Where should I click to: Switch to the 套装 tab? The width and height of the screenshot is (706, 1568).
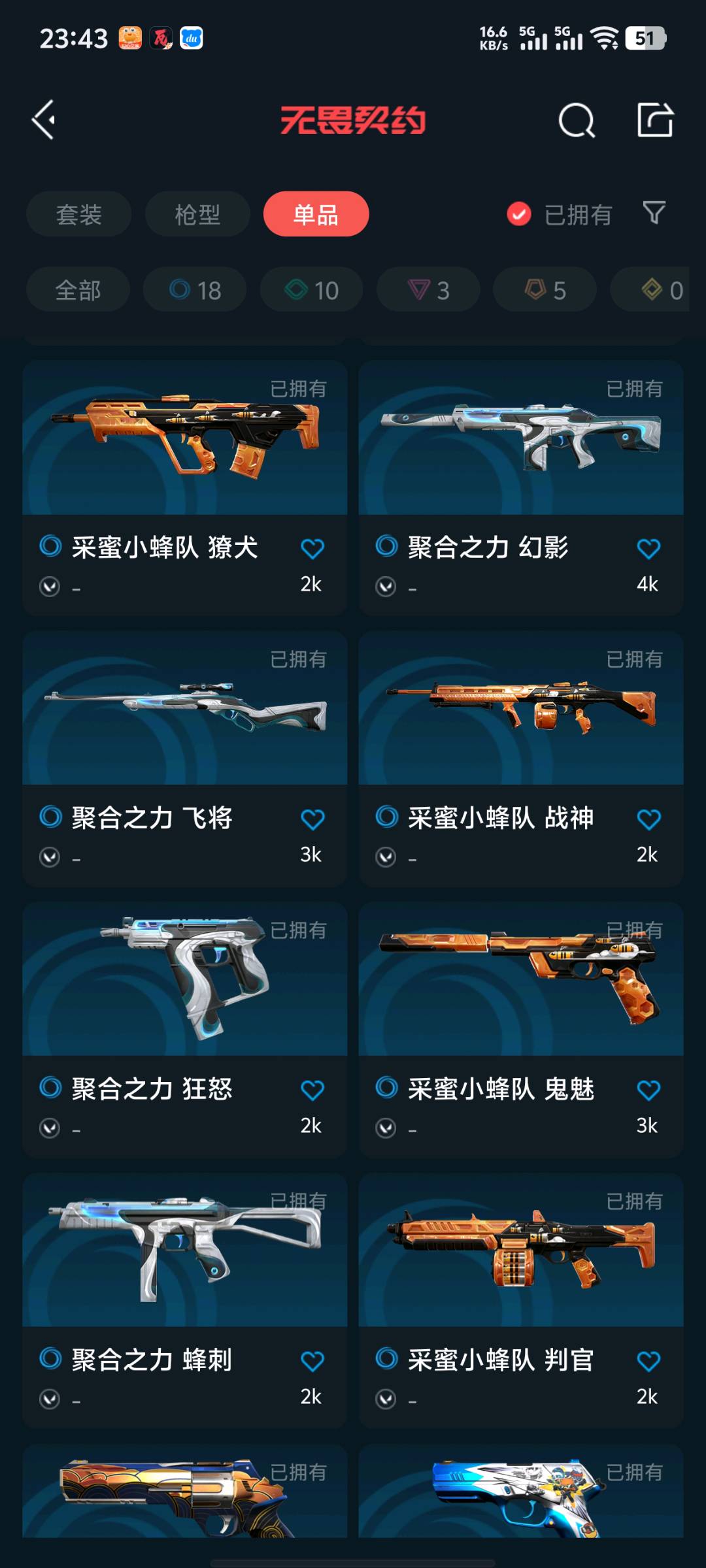point(78,214)
